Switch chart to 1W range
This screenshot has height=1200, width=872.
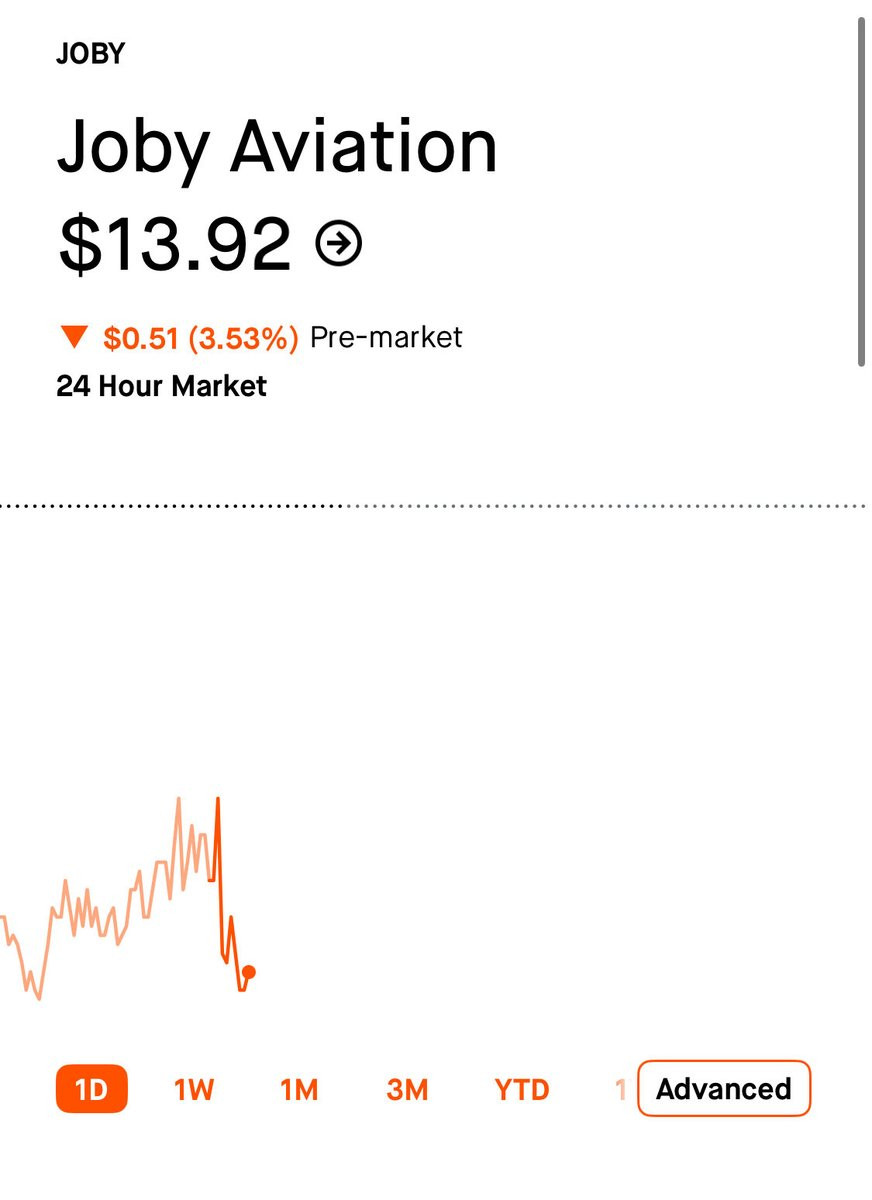(x=194, y=1089)
